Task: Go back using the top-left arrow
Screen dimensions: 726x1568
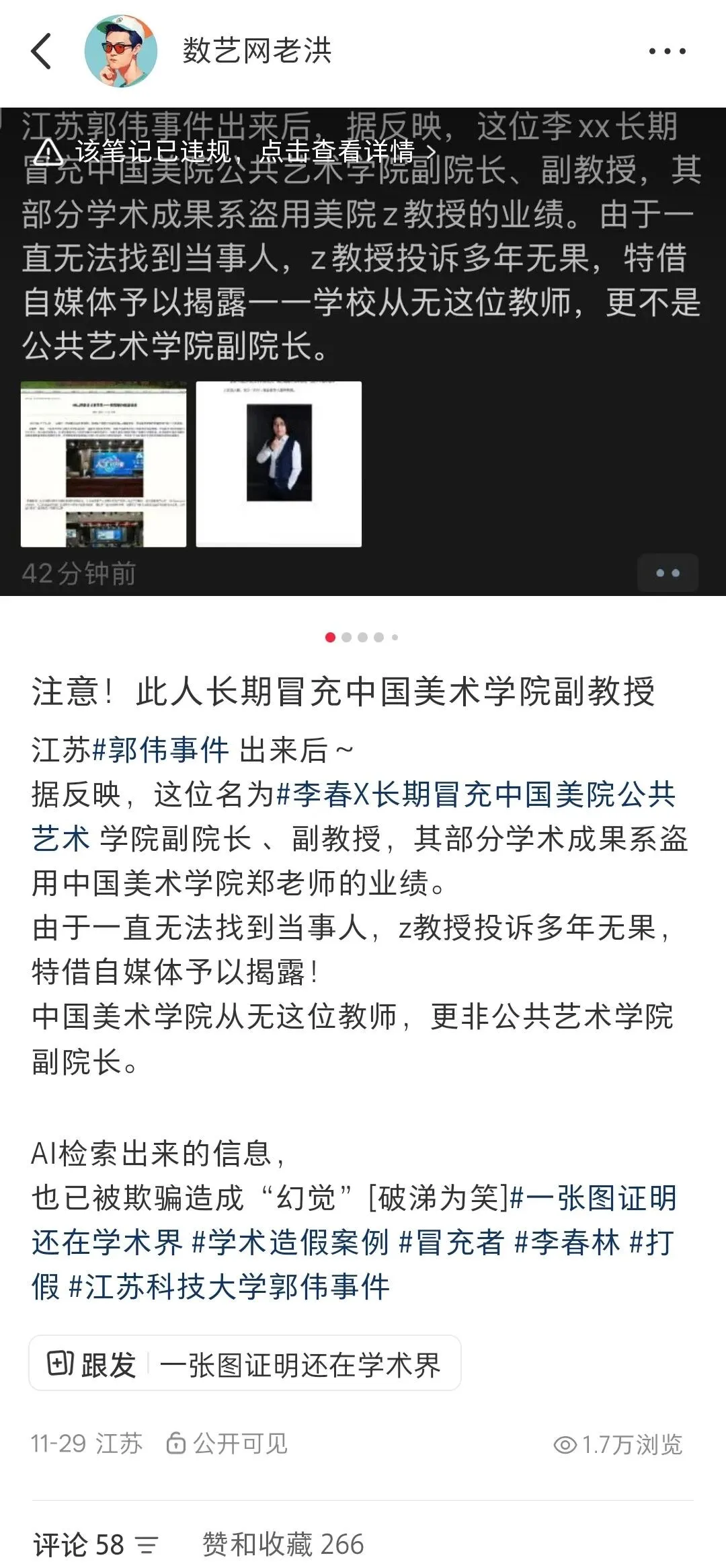Action: coord(42,51)
